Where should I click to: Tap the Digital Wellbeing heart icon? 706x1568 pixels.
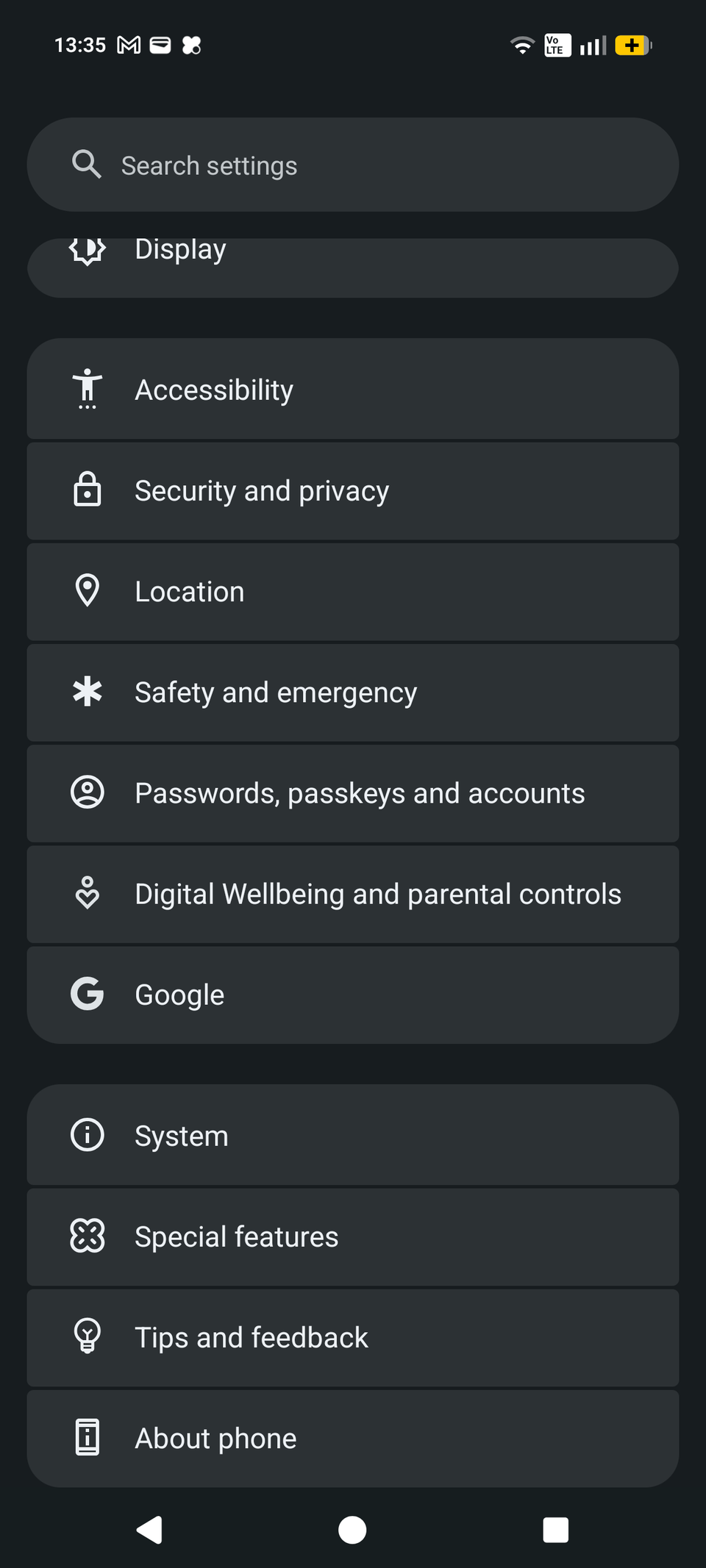coord(87,893)
